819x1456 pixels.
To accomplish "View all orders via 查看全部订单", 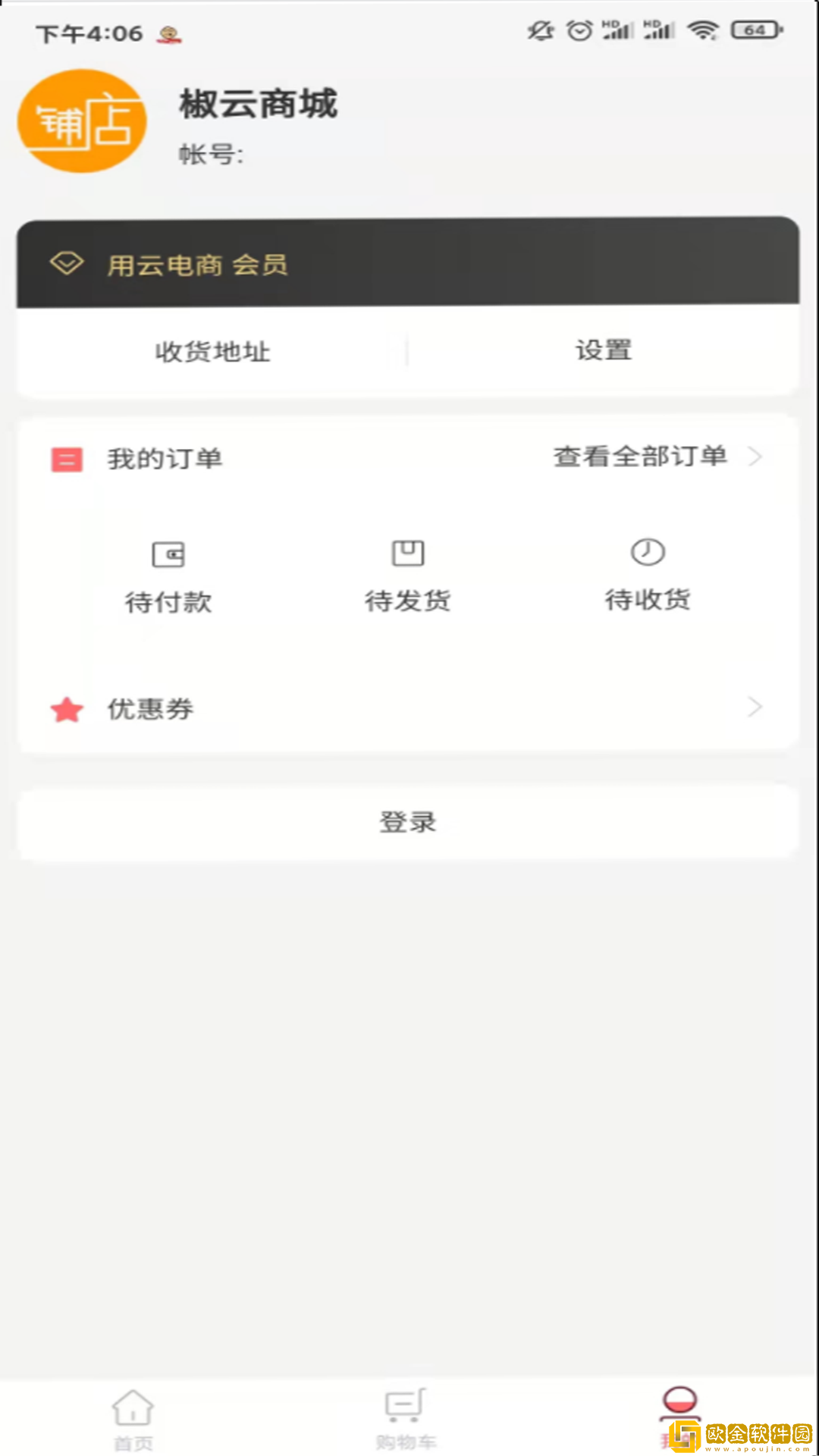I will click(x=656, y=457).
